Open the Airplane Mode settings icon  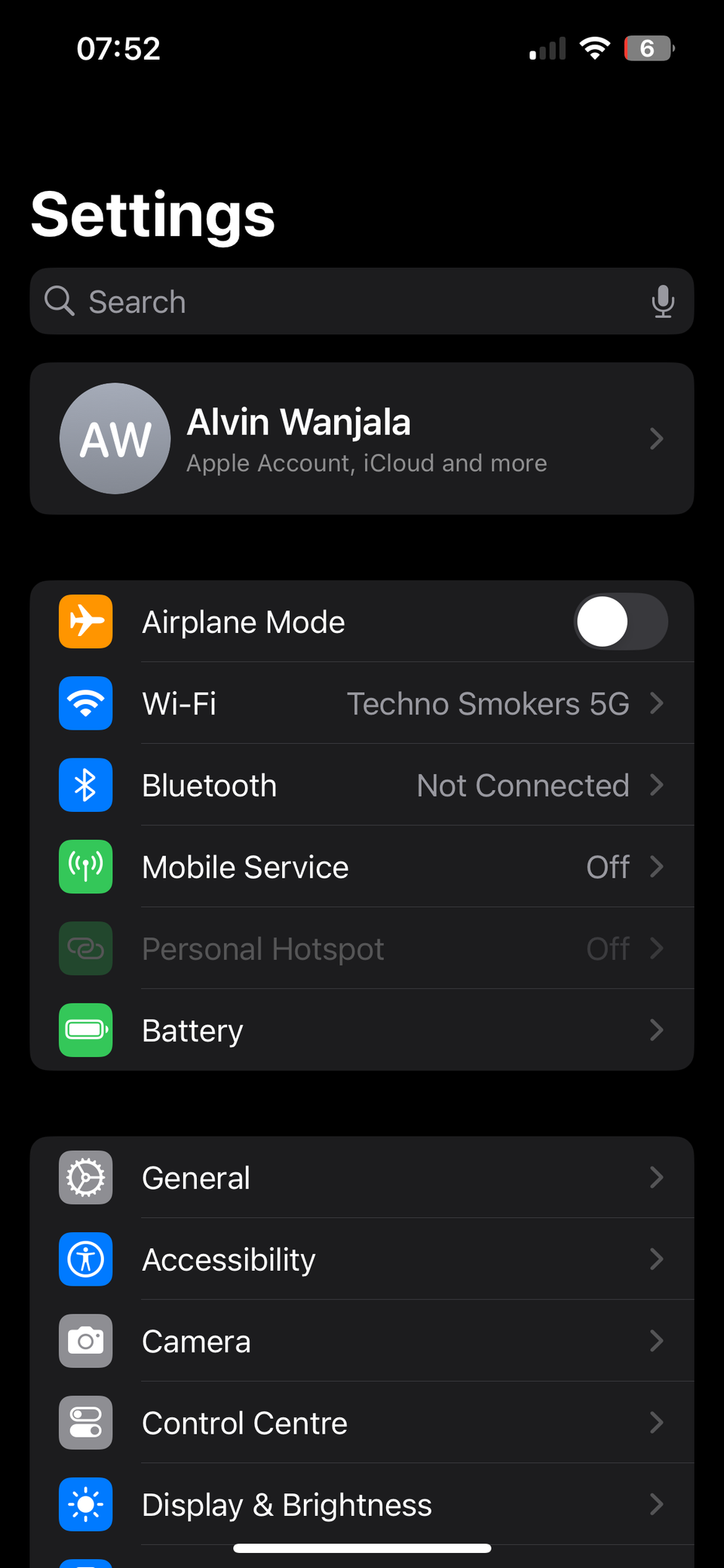[x=85, y=621]
